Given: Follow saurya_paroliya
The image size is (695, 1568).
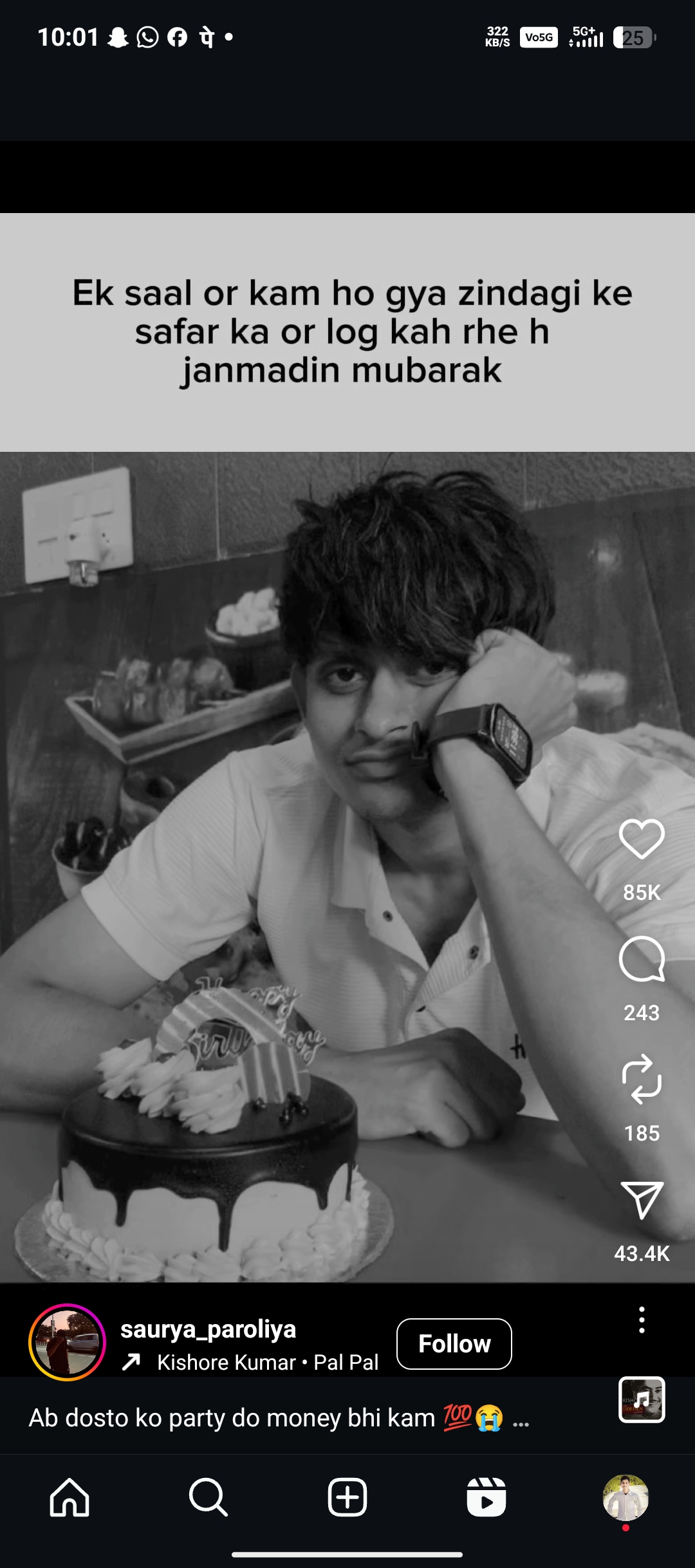Looking at the screenshot, I should click(x=454, y=1344).
